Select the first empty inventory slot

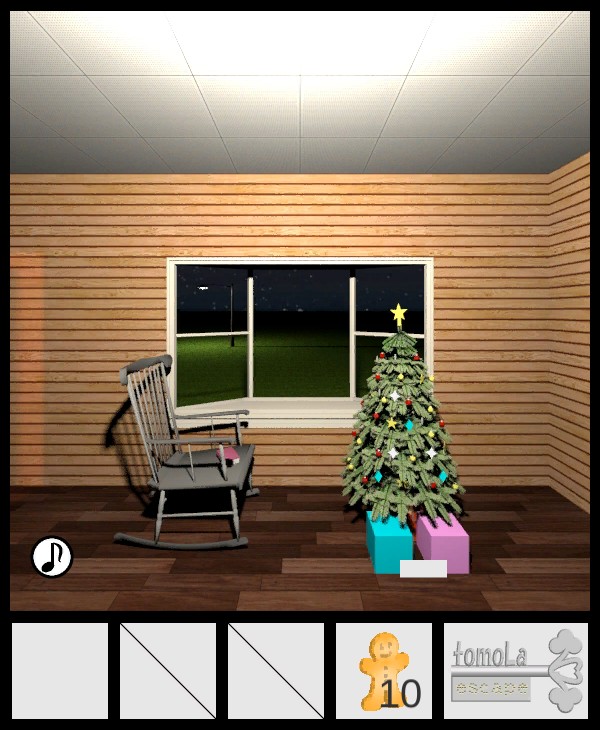point(60,671)
